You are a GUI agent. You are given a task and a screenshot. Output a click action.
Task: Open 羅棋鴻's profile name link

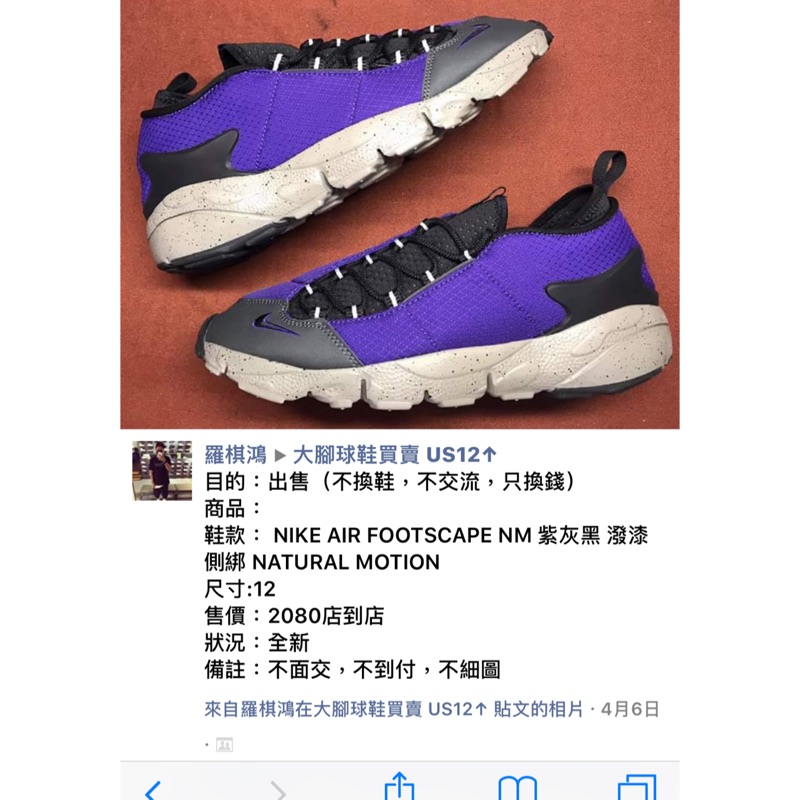(235, 454)
